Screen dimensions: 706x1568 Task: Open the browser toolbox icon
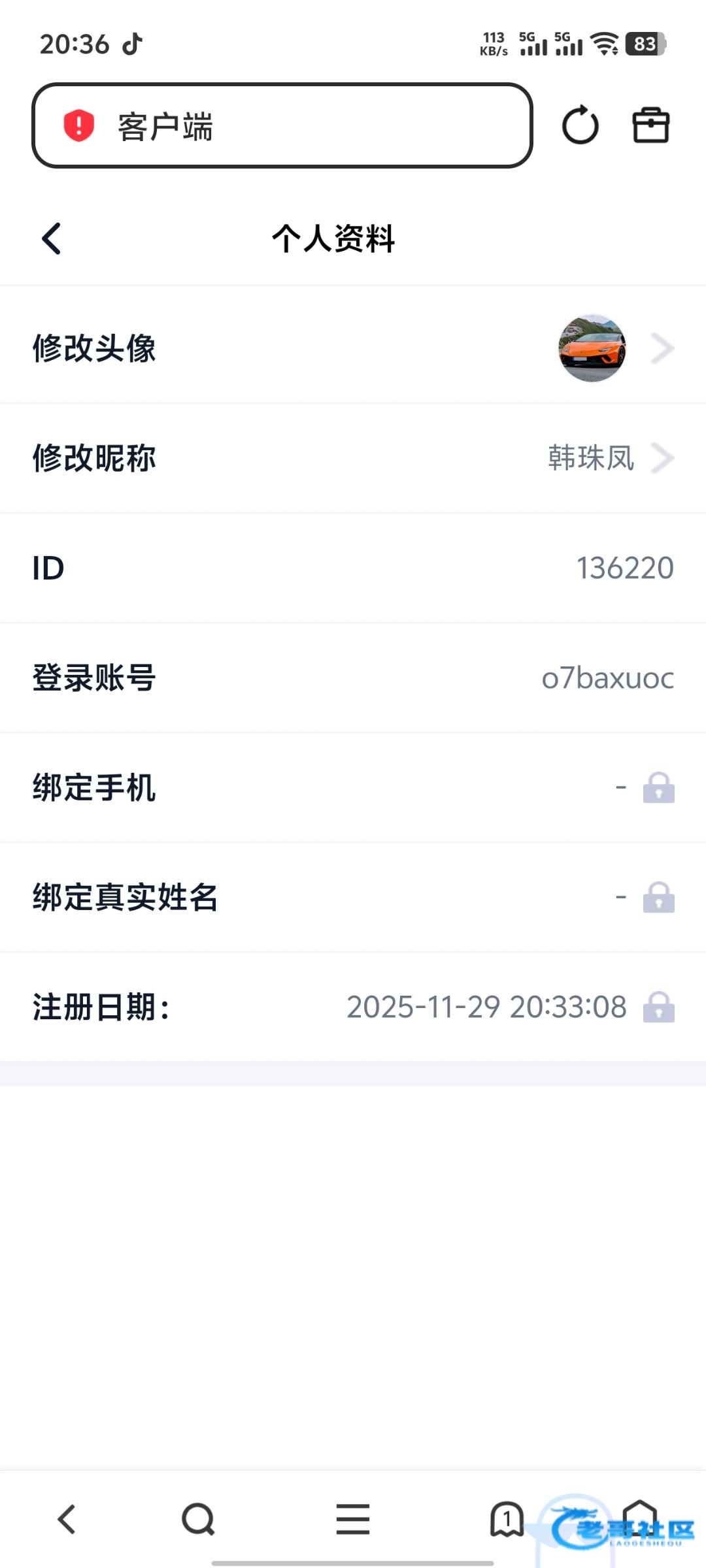pos(650,125)
